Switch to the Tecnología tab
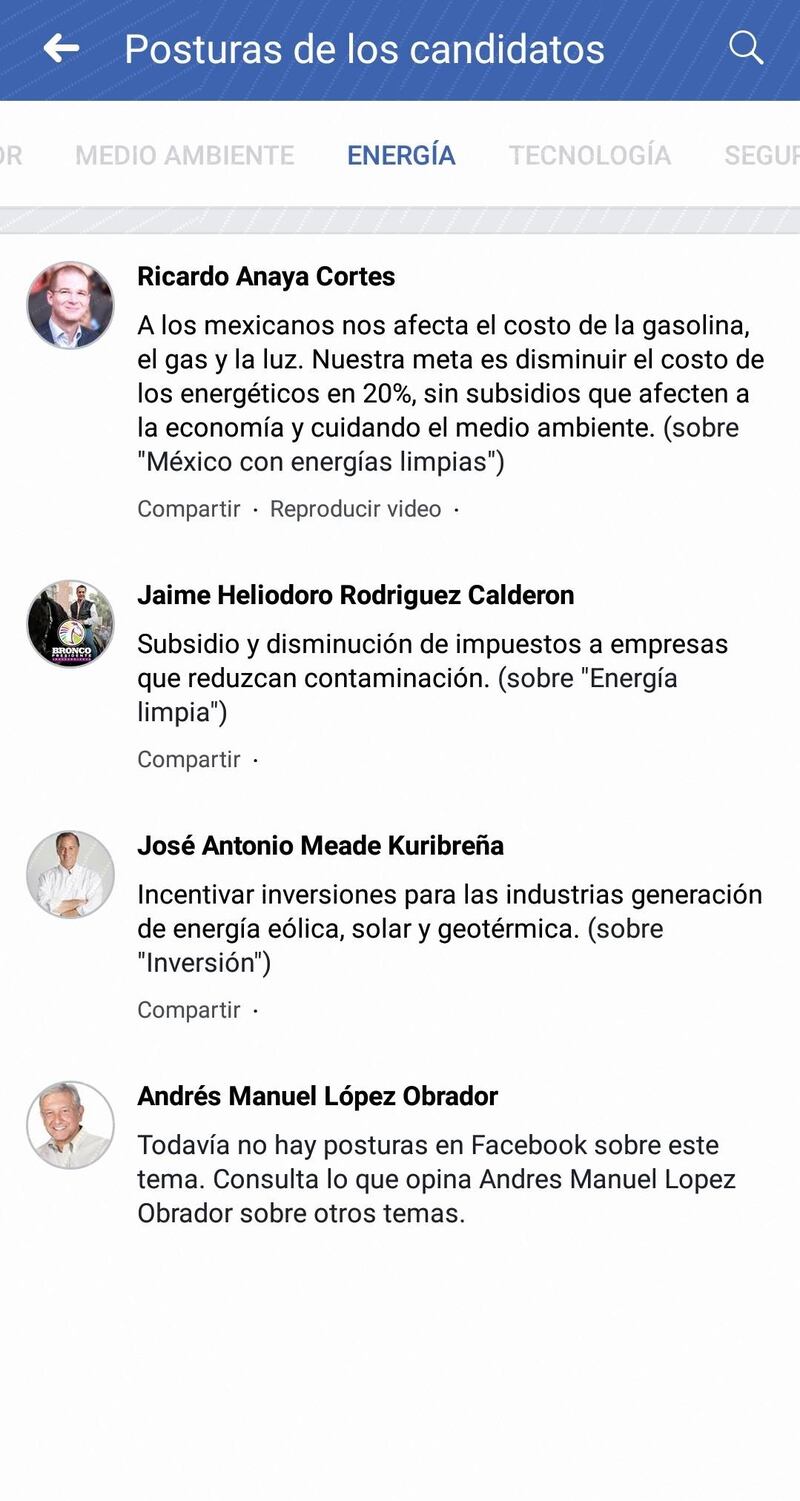 [x=589, y=155]
